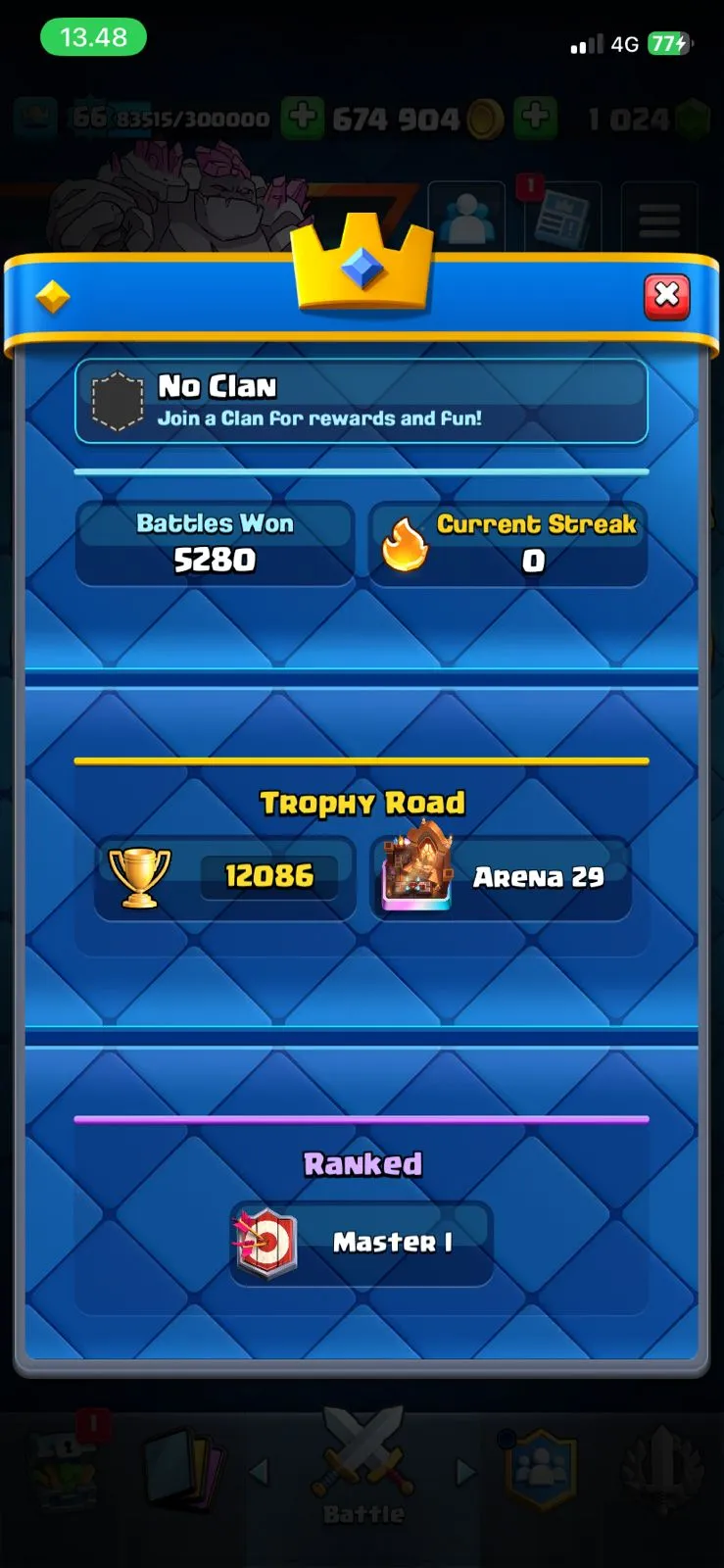
Task: Open the Master I ranked league info
Action: (x=362, y=1243)
